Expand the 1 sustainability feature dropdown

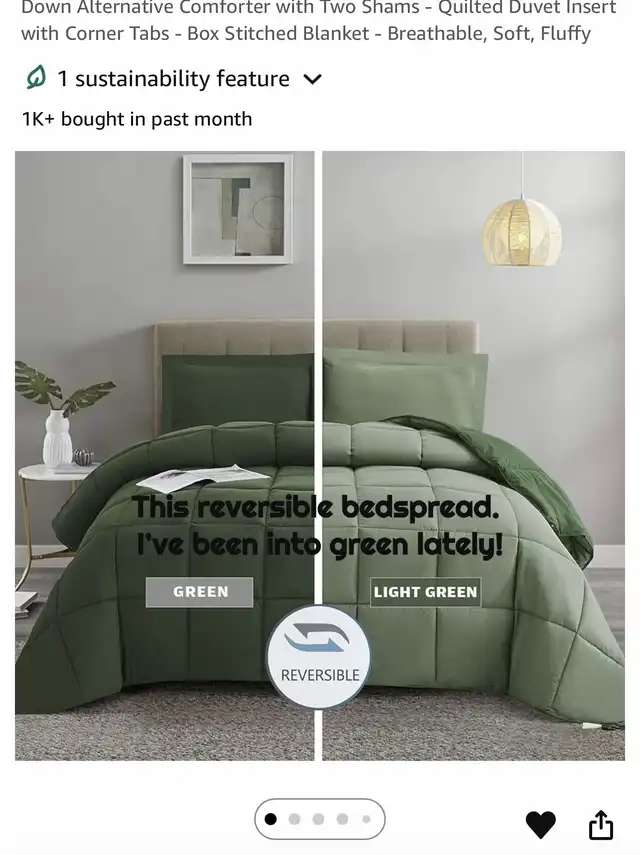tap(312, 79)
